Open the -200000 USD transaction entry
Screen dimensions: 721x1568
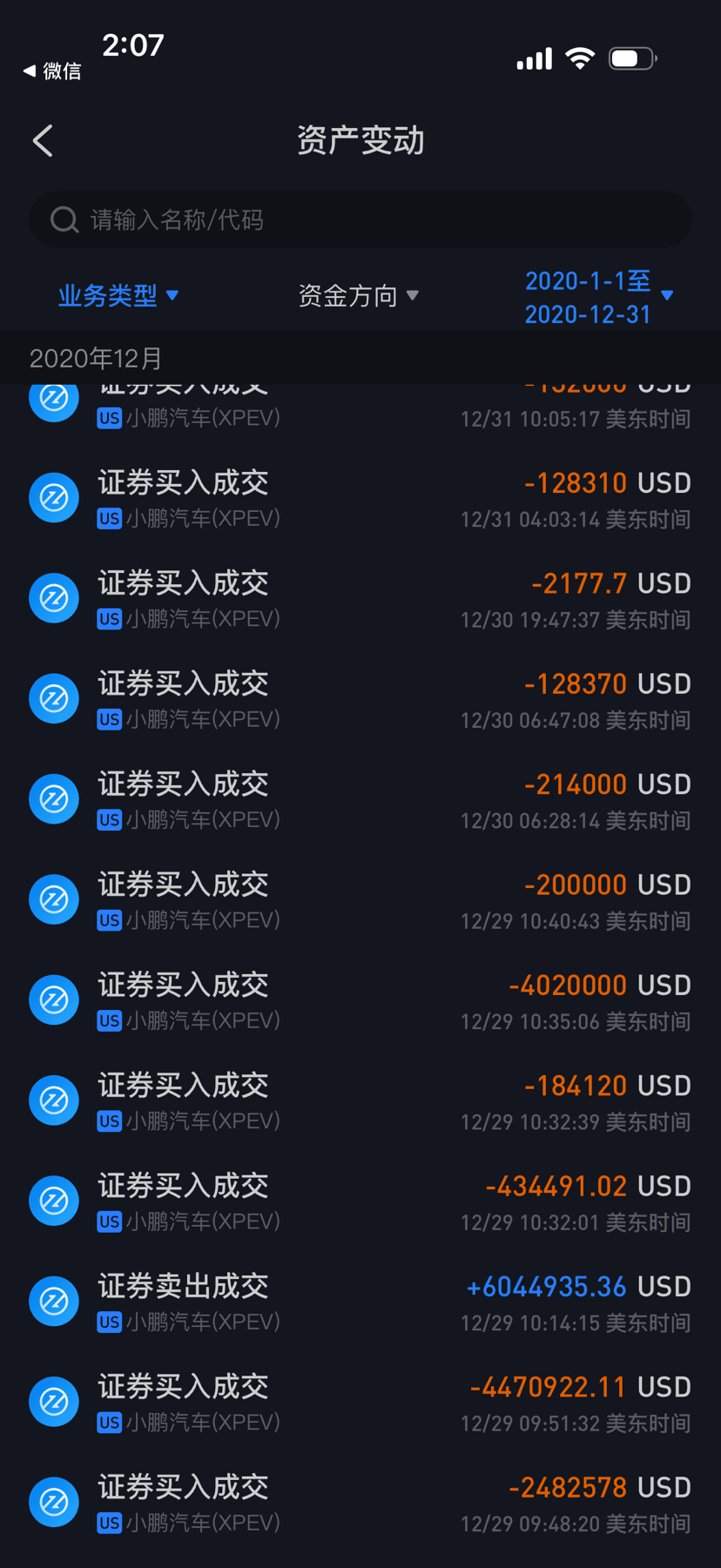tap(360, 900)
